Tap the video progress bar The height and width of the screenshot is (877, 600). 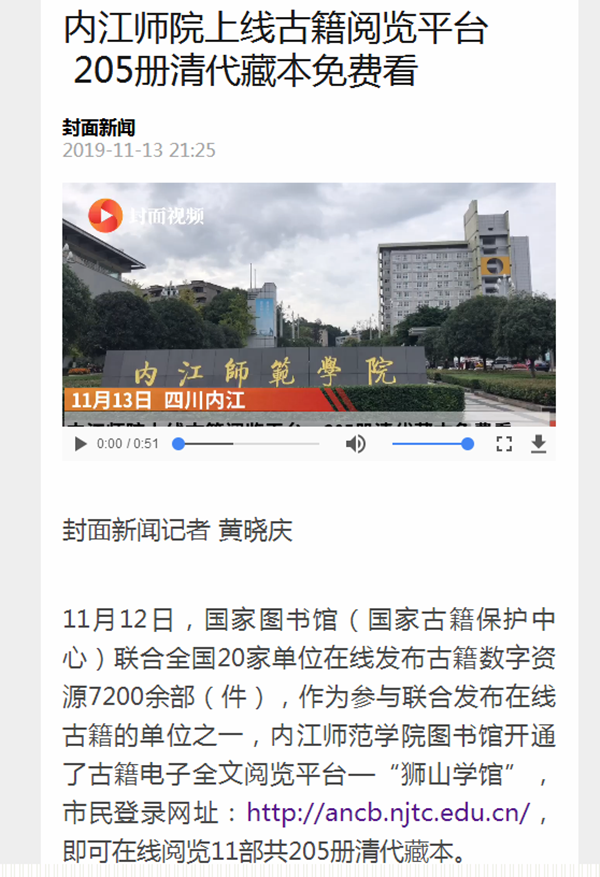click(x=248, y=444)
